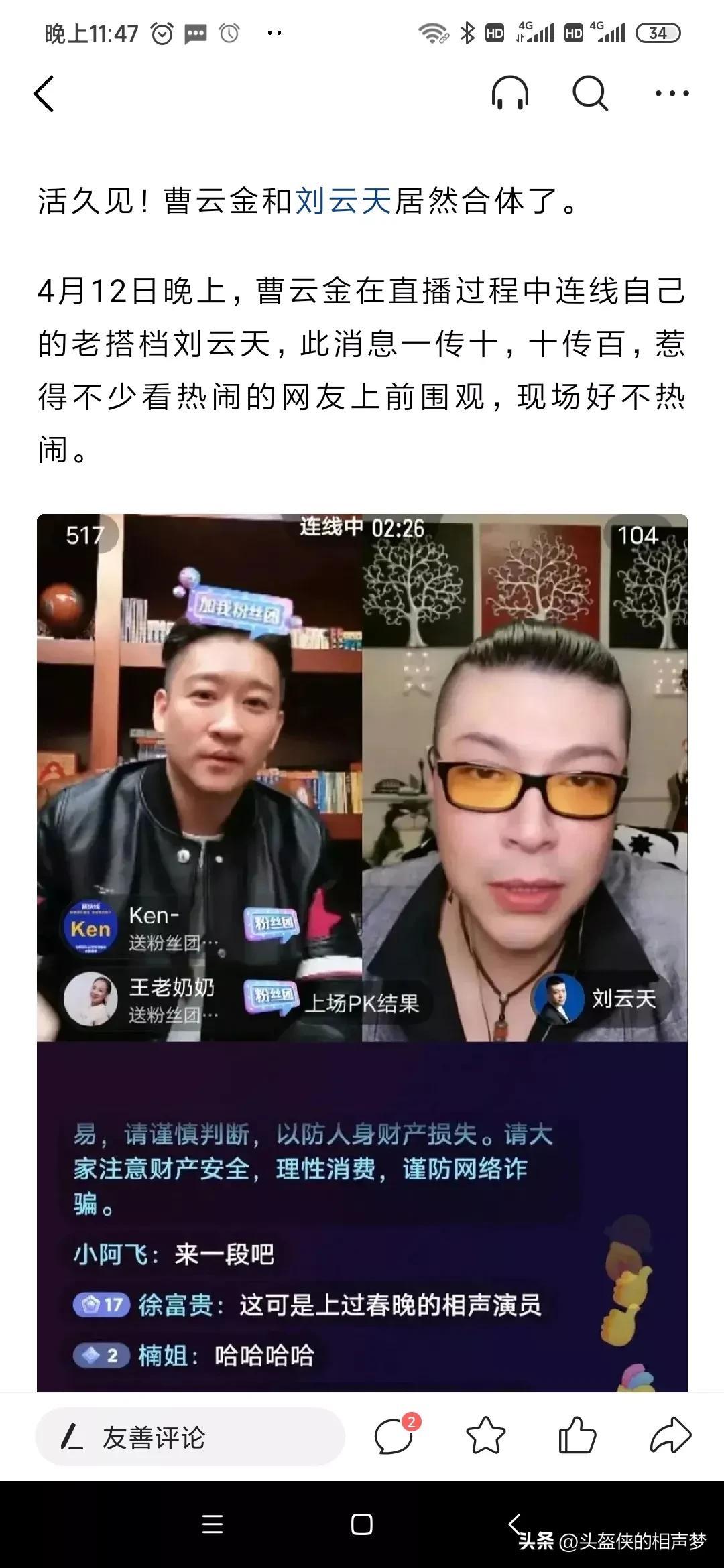Open search from the top bar
724x1568 pixels.
point(591,92)
